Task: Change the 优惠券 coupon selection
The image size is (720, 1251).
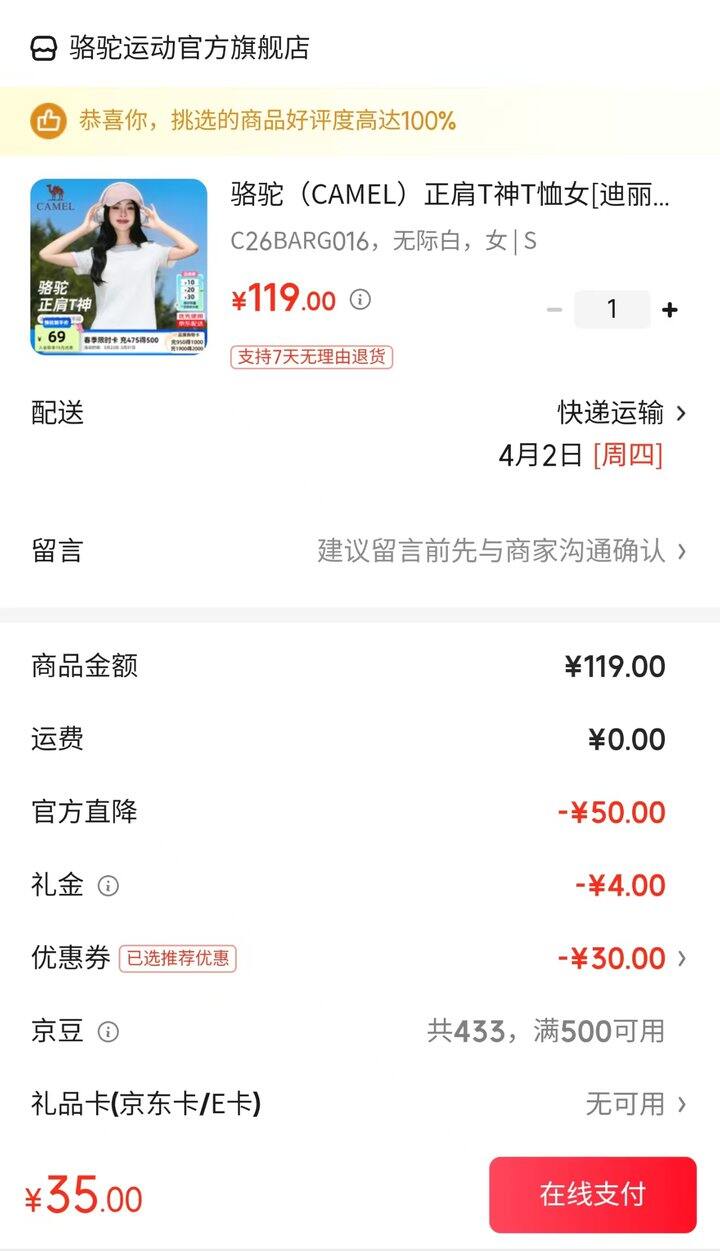Action: pyautogui.click(x=622, y=958)
